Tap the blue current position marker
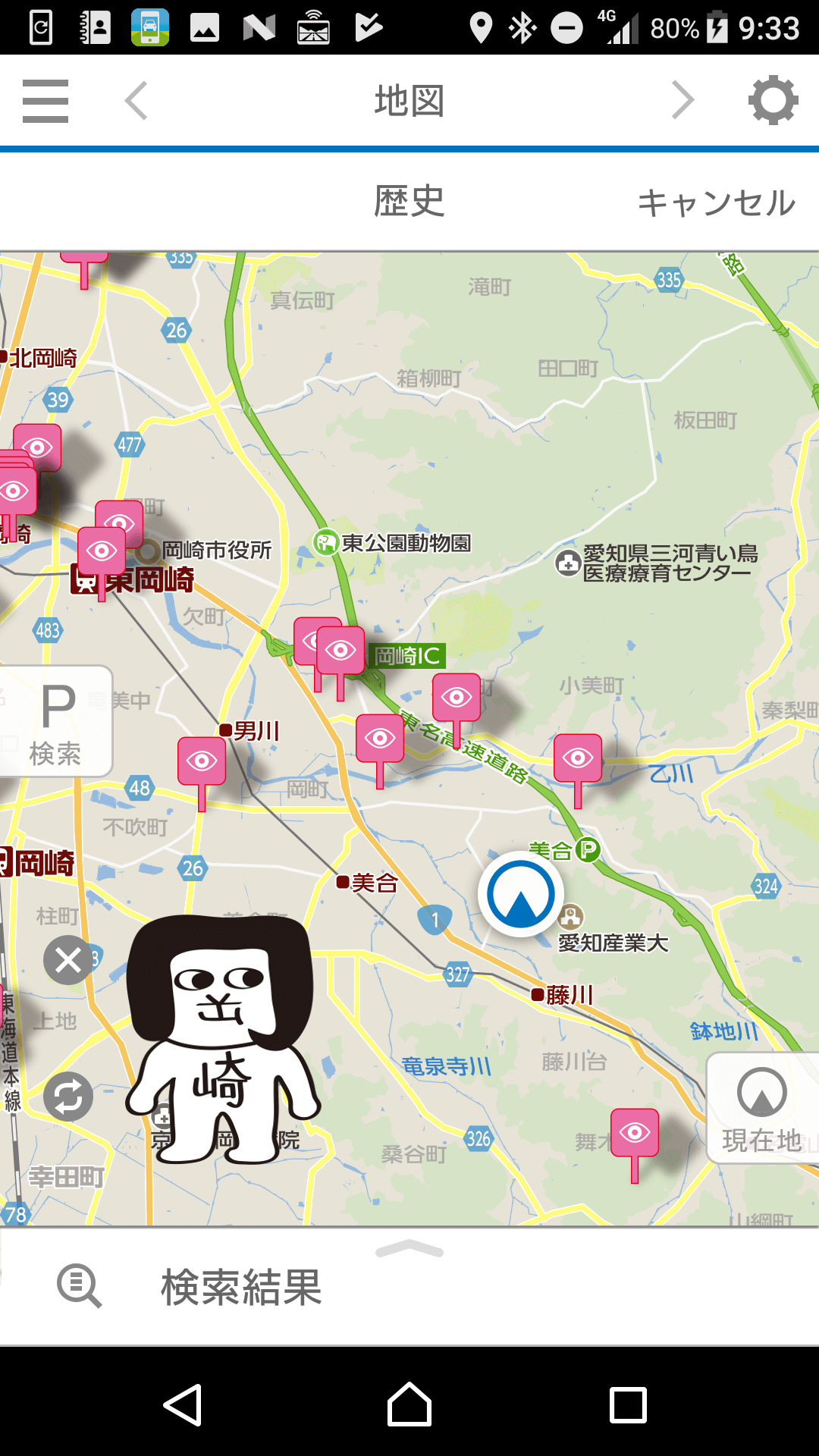The image size is (819, 1456). pyautogui.click(x=521, y=894)
